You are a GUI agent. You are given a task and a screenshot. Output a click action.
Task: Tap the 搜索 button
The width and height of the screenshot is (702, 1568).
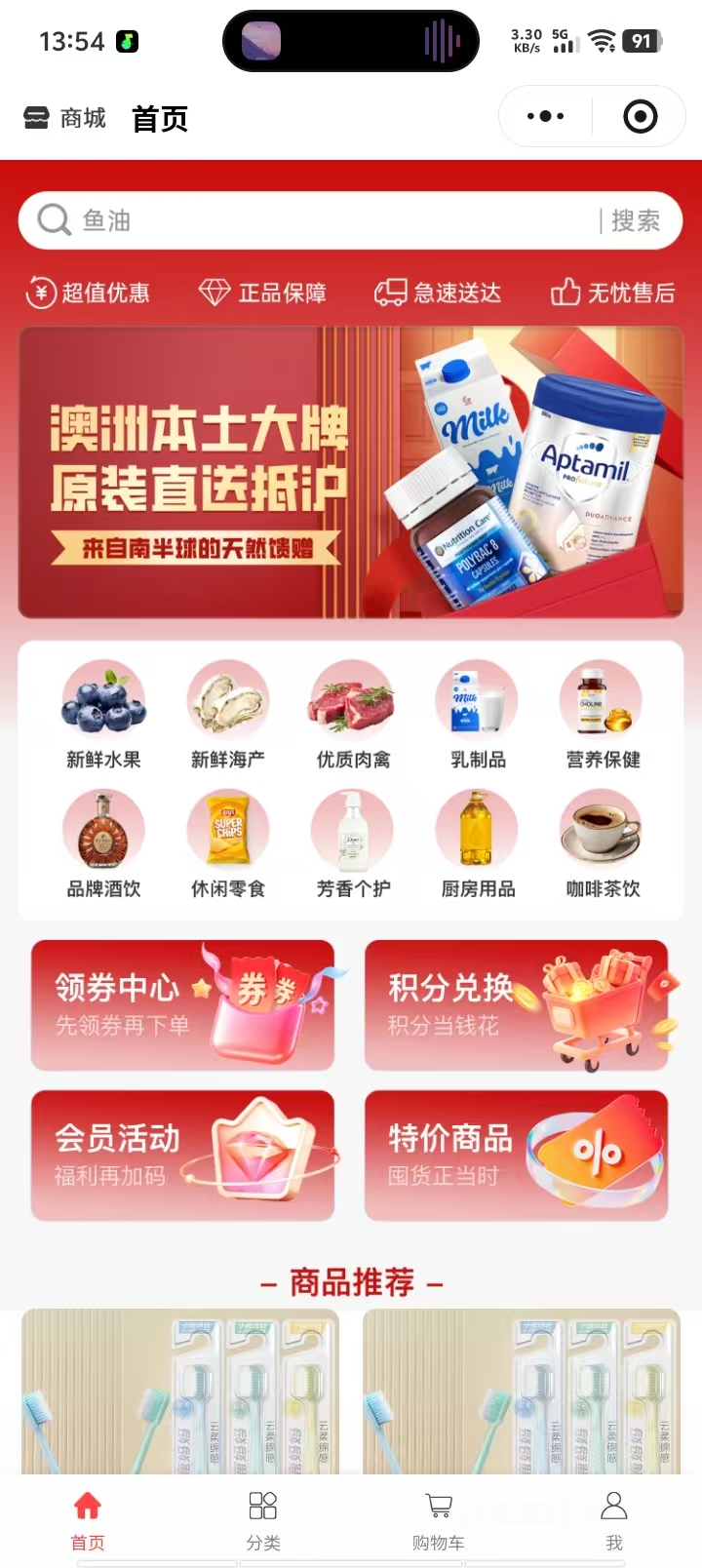click(635, 221)
